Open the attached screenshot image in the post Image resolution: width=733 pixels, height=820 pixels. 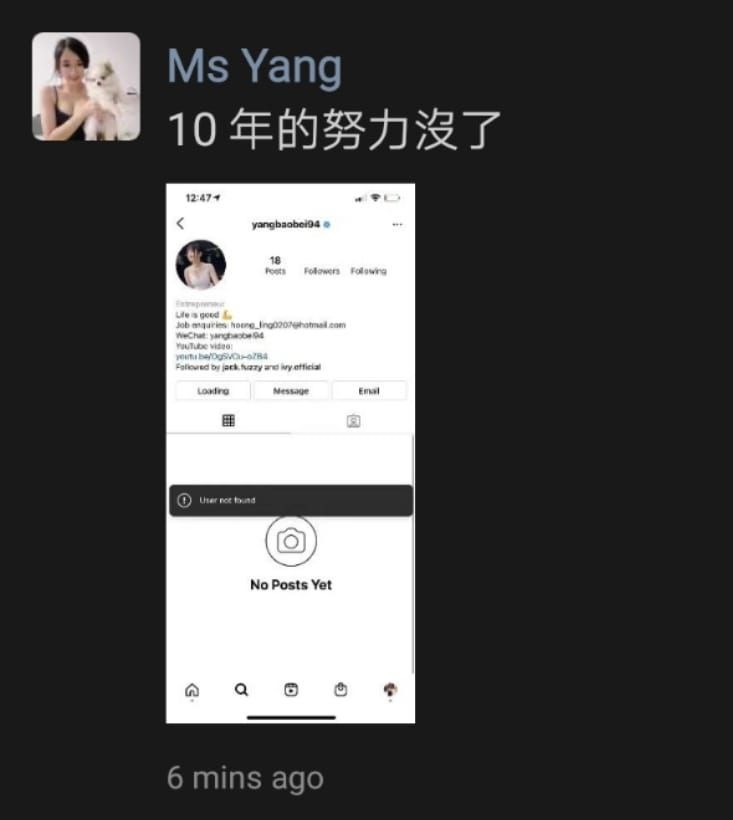[290, 452]
